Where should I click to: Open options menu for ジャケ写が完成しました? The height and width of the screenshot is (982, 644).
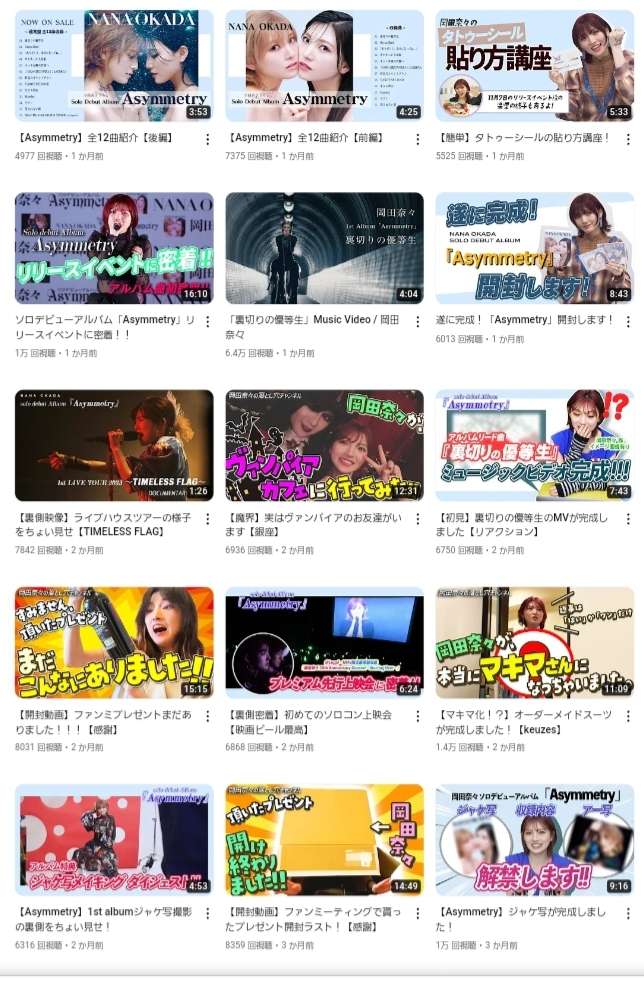coord(627,913)
